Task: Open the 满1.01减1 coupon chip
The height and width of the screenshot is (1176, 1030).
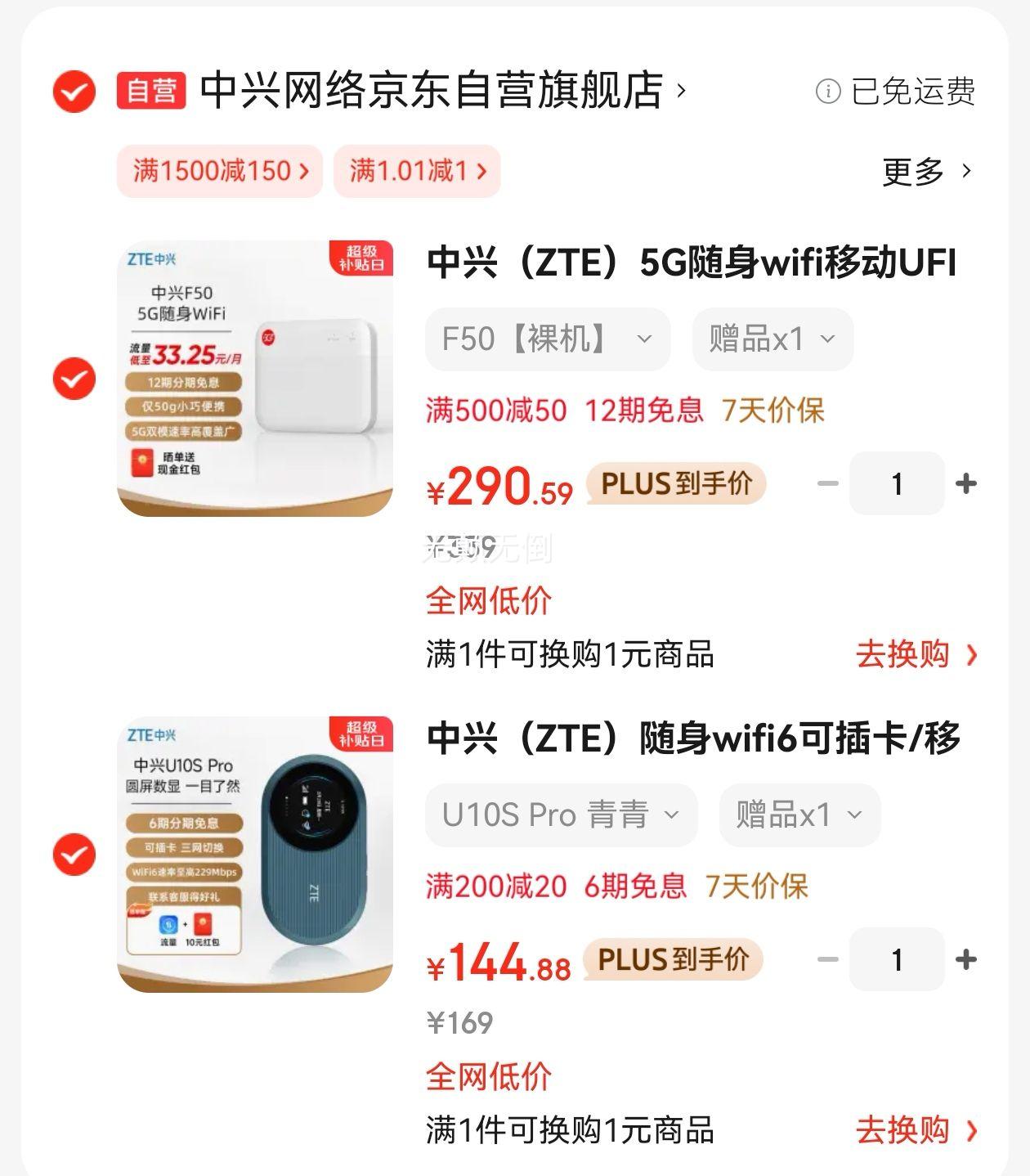Action: pos(417,171)
